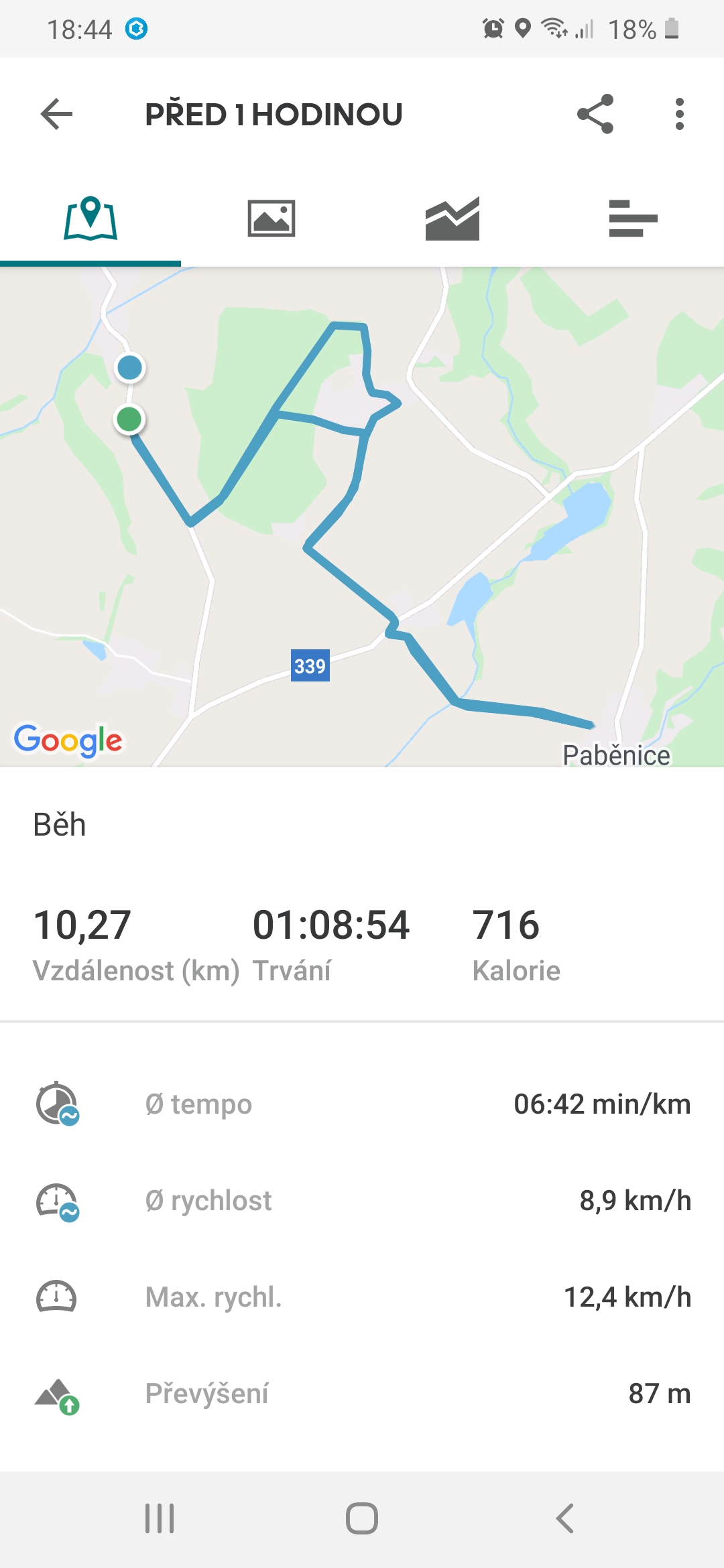Go back using the top-left arrow

coord(56,114)
